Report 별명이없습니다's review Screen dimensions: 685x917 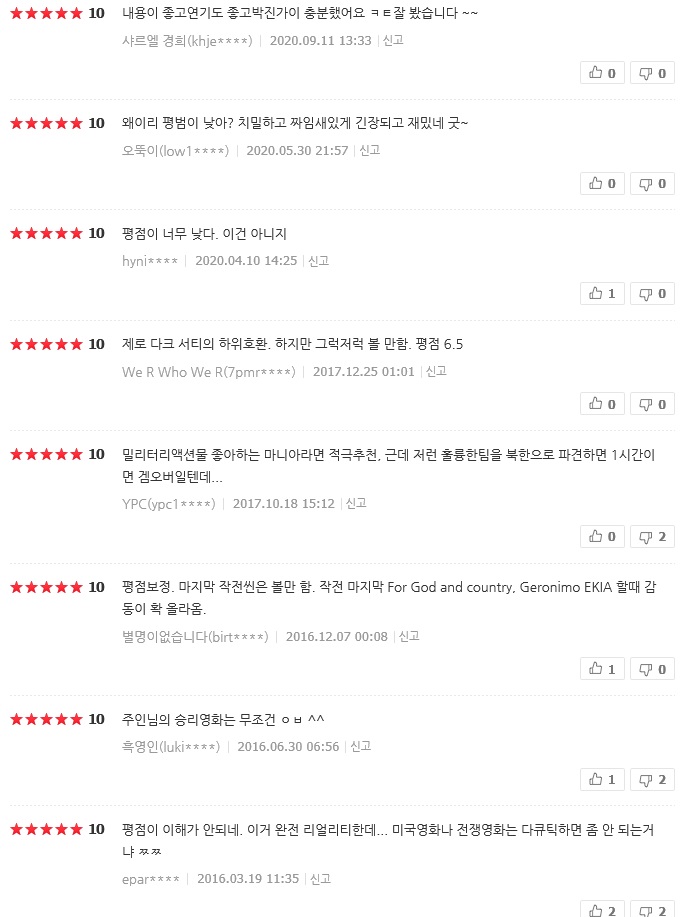click(x=409, y=636)
